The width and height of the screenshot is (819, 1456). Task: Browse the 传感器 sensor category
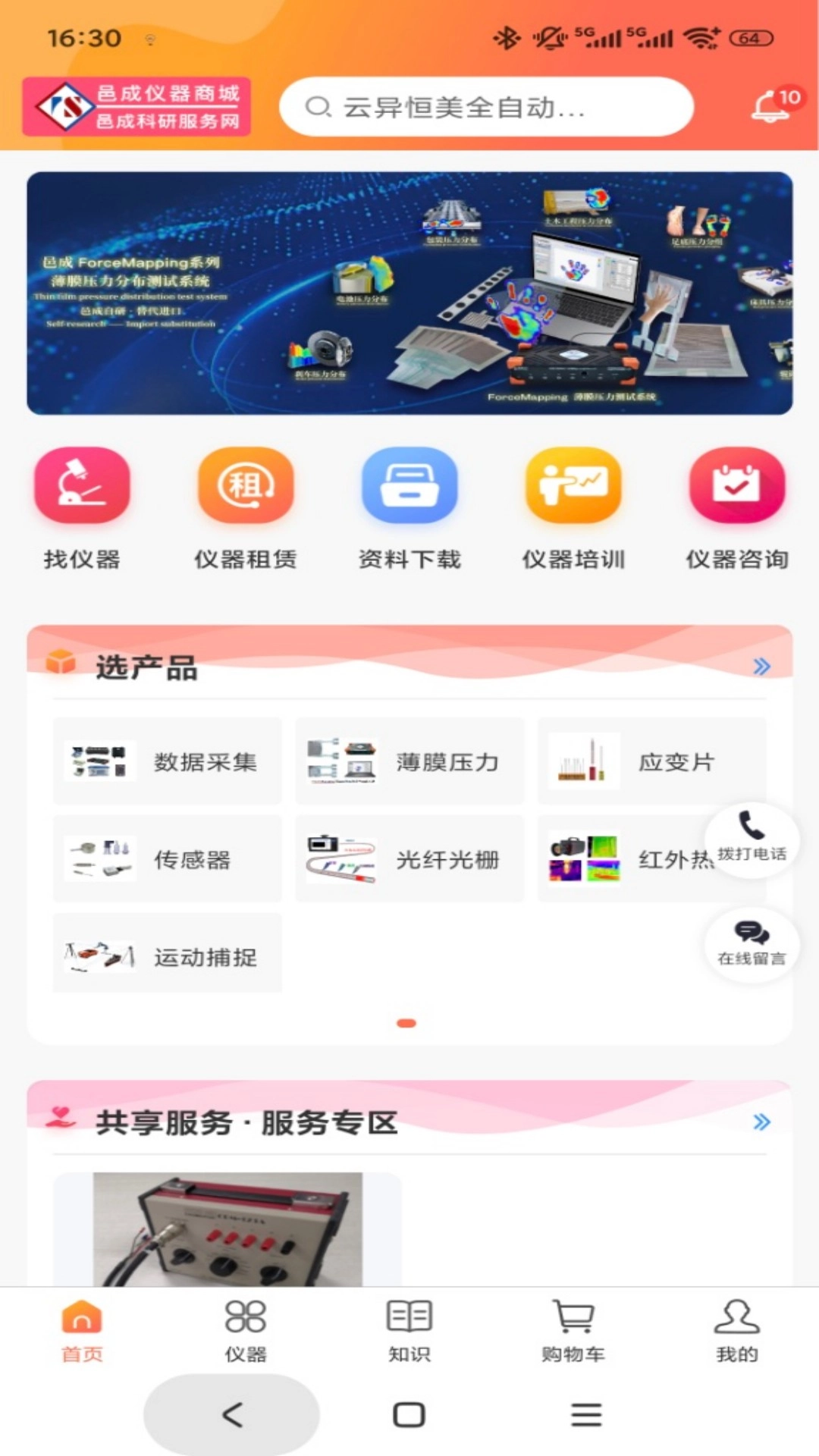(167, 859)
